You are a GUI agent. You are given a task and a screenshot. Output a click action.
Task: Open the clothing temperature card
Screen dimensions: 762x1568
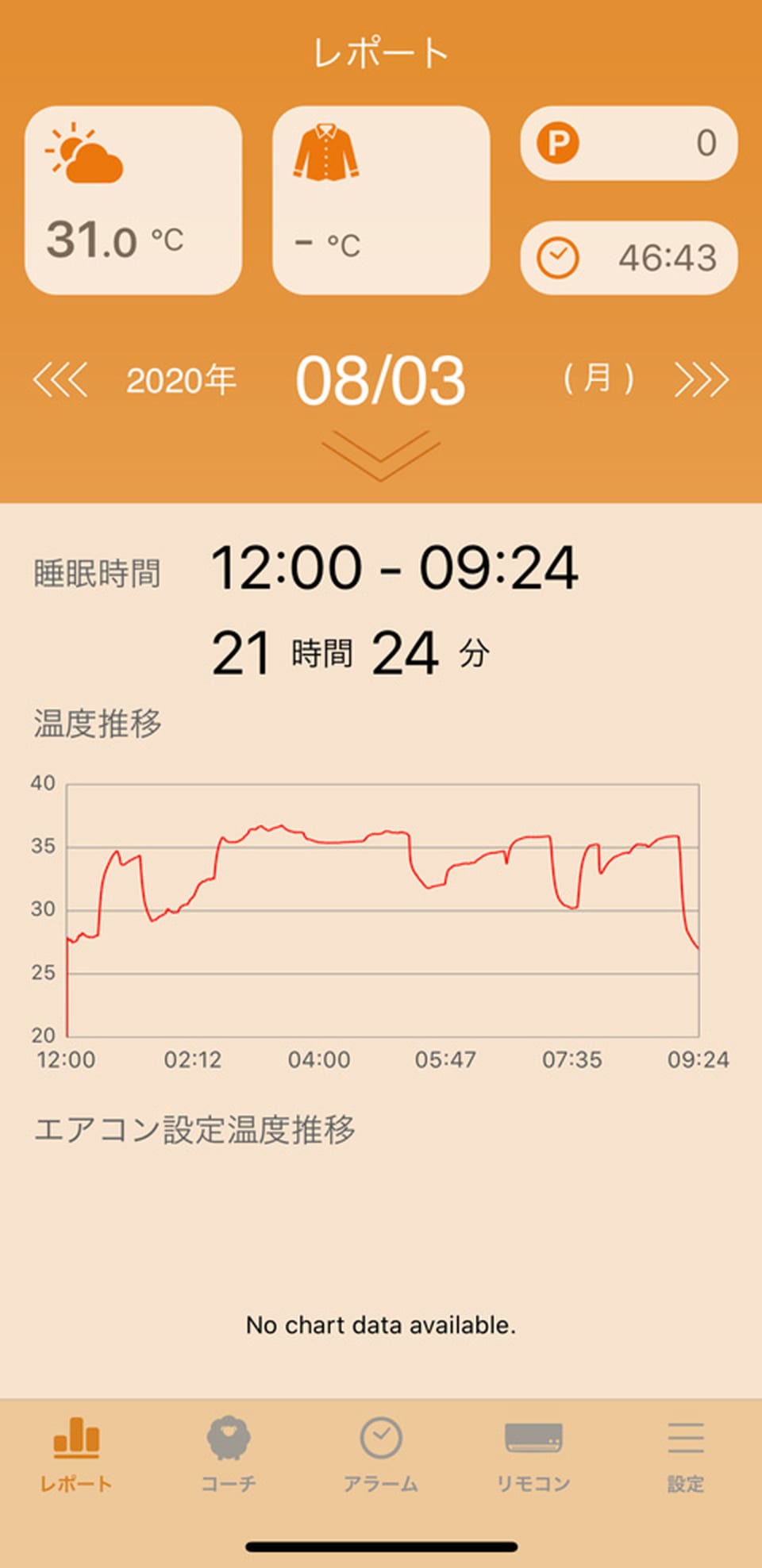click(x=381, y=200)
